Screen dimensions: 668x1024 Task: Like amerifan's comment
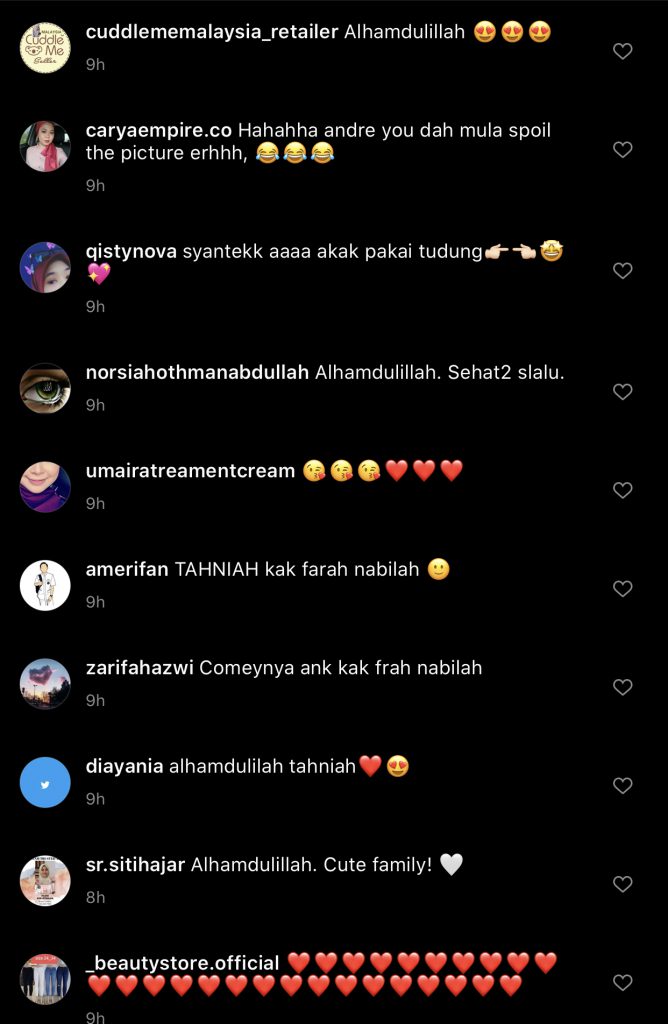(x=623, y=589)
